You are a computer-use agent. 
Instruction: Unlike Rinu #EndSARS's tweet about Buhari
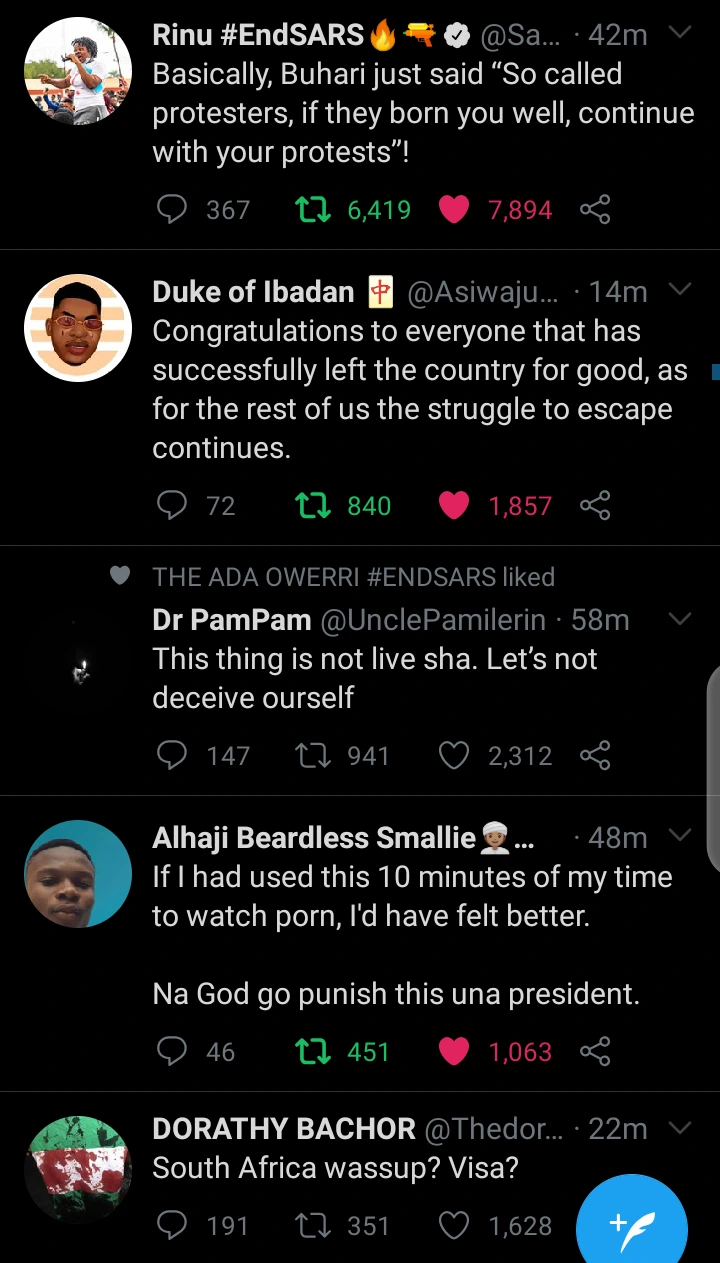coord(454,210)
